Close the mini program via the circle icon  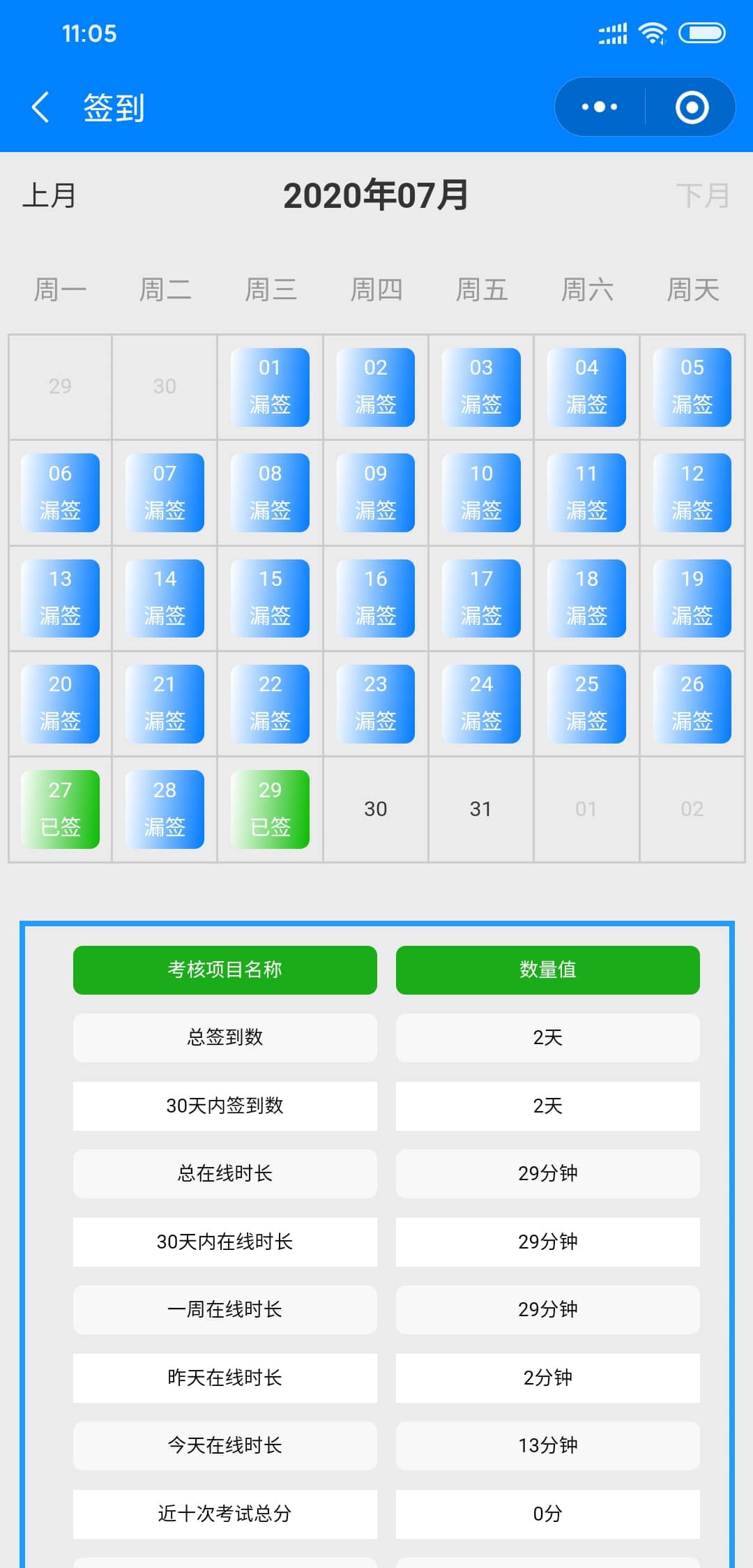(x=692, y=107)
